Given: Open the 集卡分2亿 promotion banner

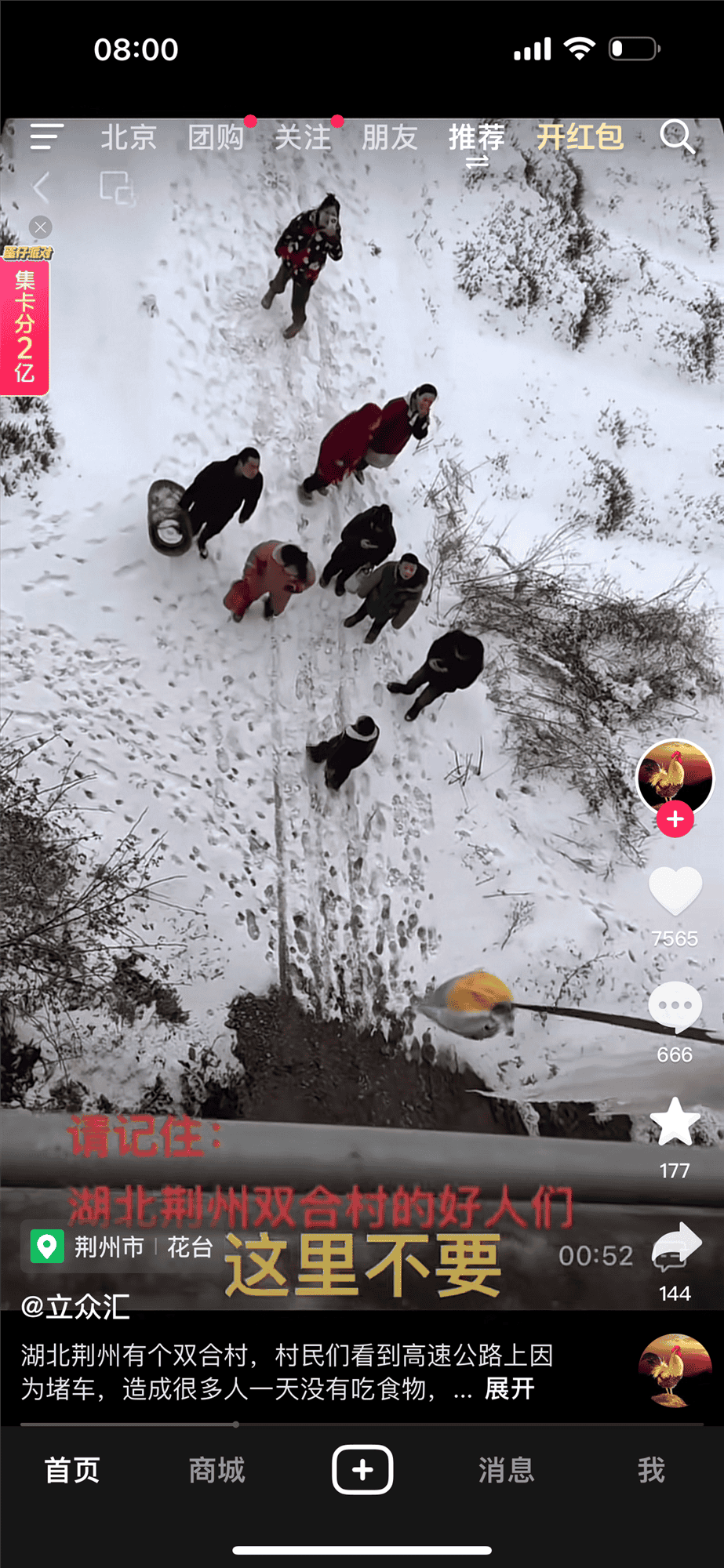Looking at the screenshot, I should pyautogui.click(x=25, y=325).
